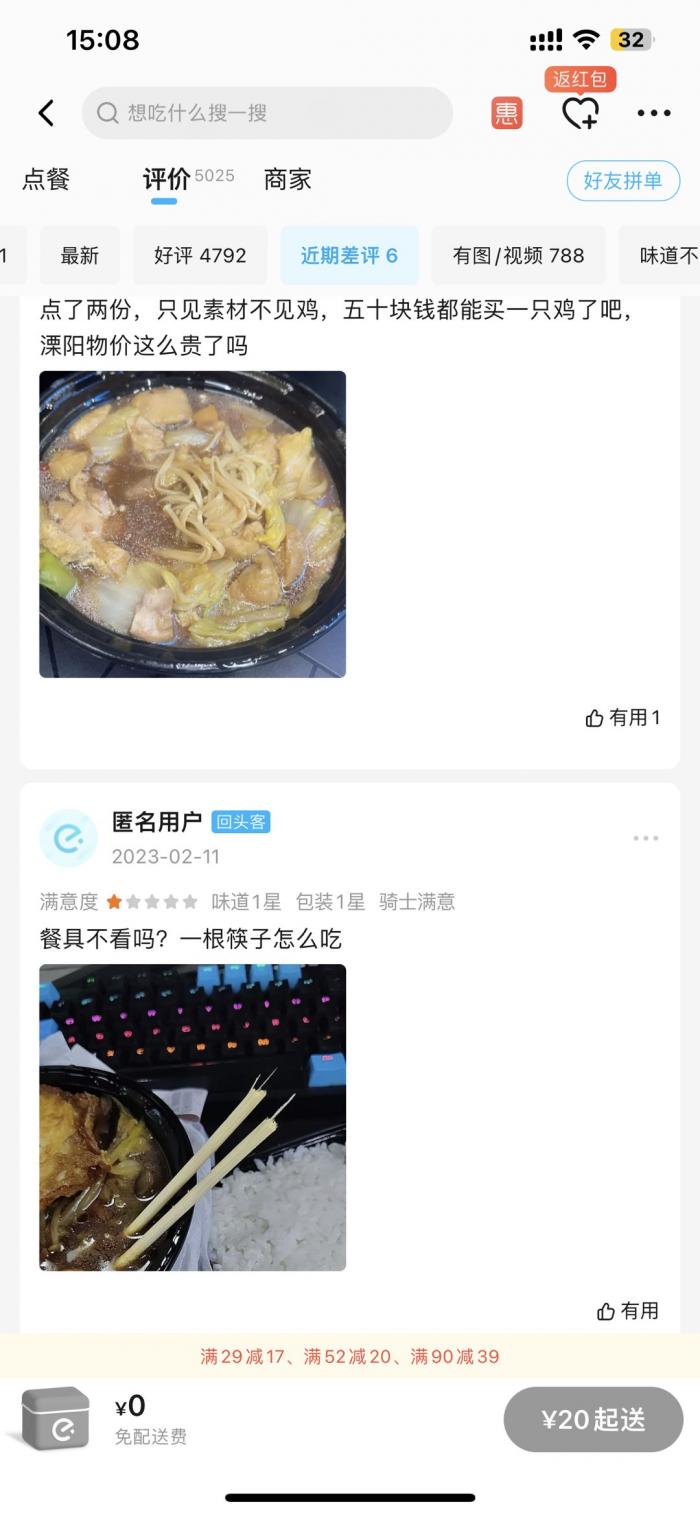Mark the first review 有用1
This screenshot has width=700, height=1515.
[x=623, y=717]
